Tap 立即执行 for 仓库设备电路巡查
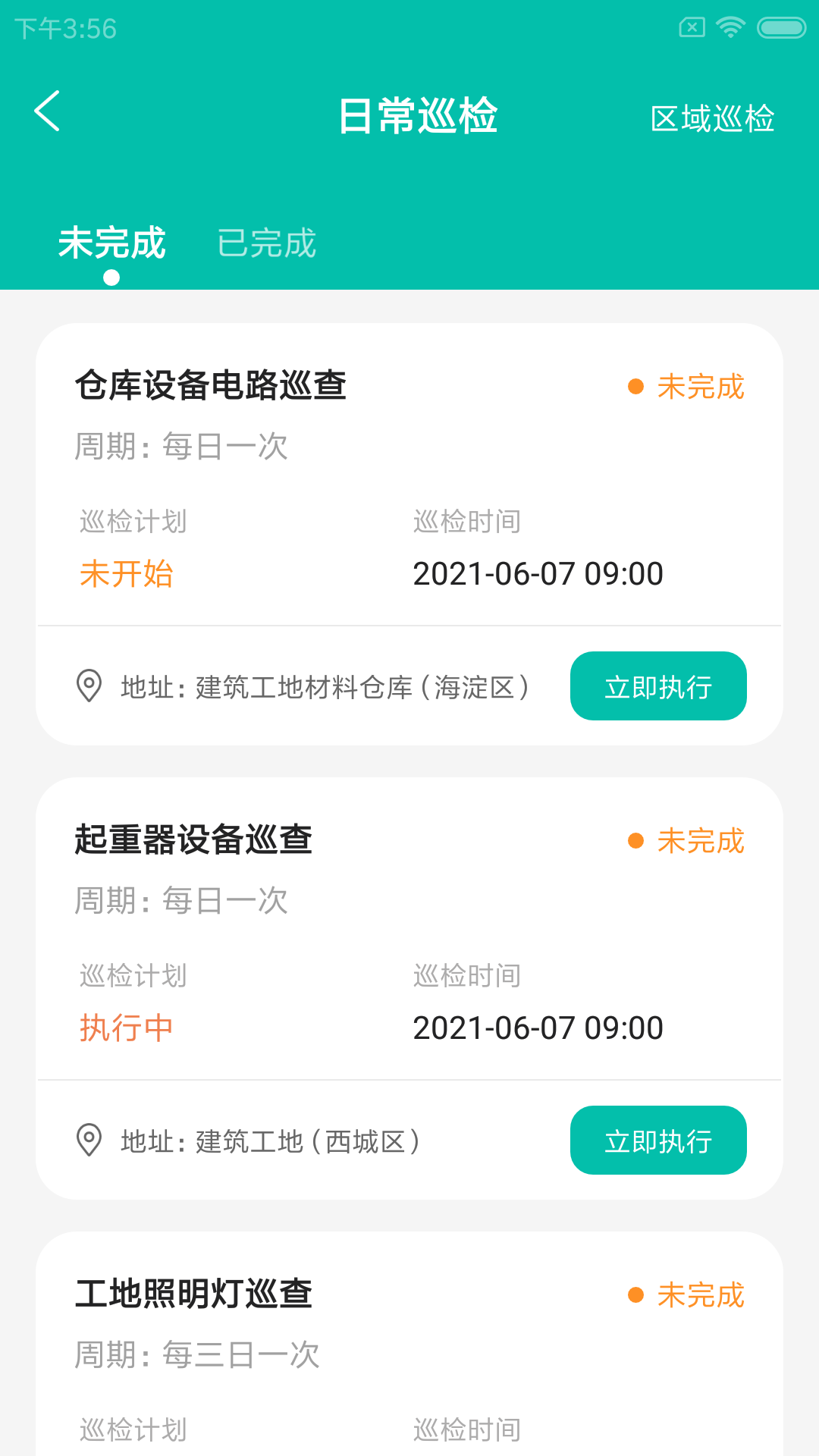Screen dimensions: 819x1456 657,686
